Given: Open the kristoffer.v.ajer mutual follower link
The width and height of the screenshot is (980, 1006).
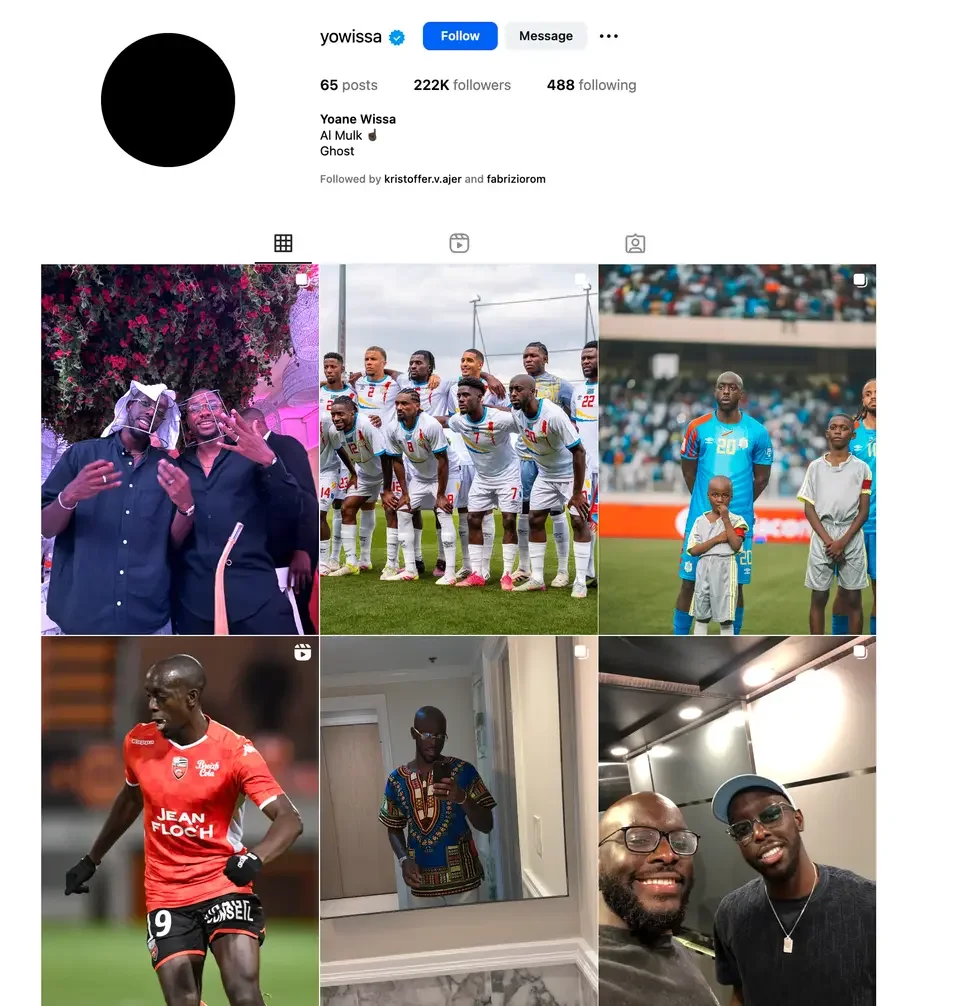Looking at the screenshot, I should pos(422,179).
